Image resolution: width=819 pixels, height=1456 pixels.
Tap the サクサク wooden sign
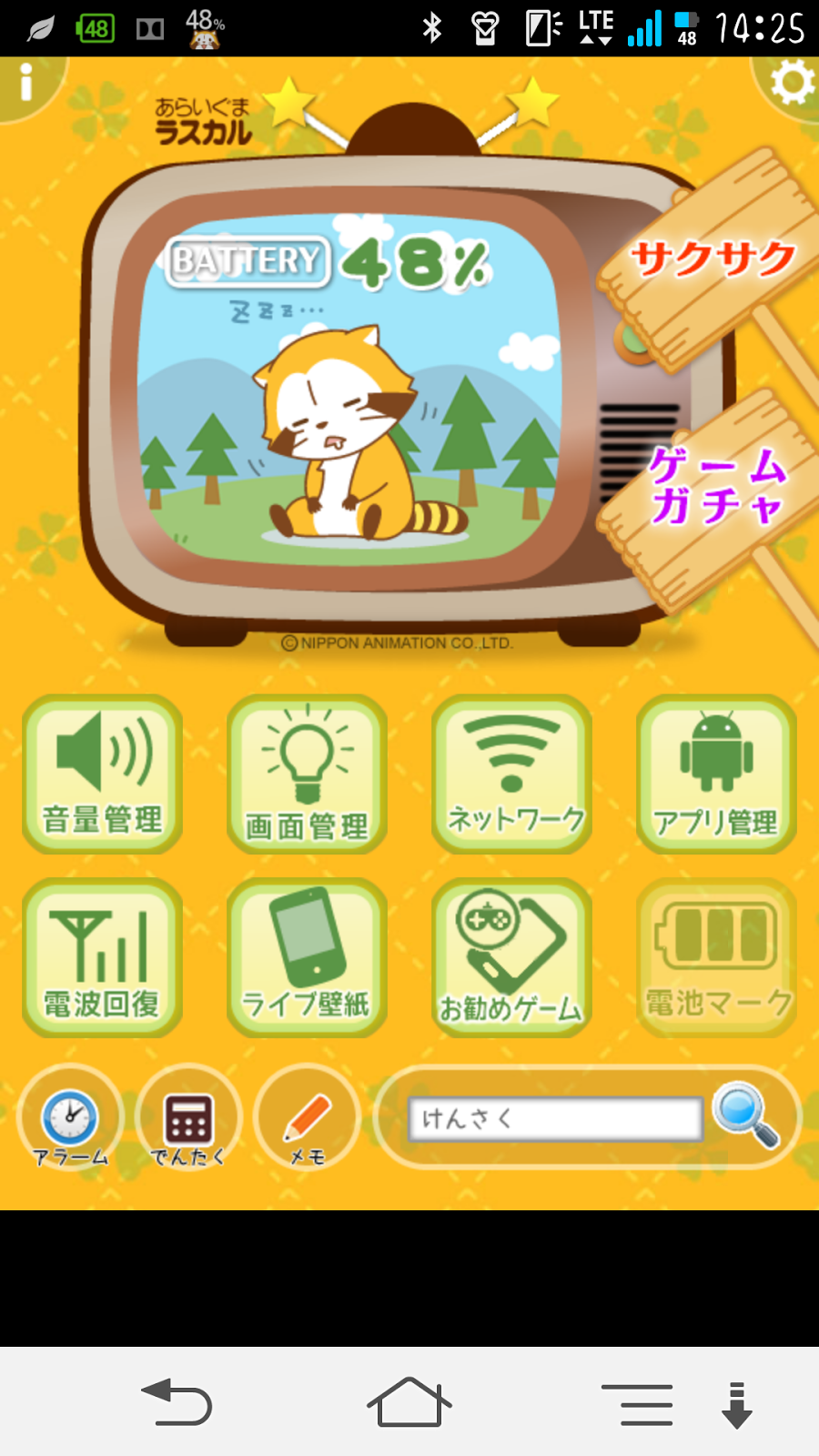pos(713,258)
